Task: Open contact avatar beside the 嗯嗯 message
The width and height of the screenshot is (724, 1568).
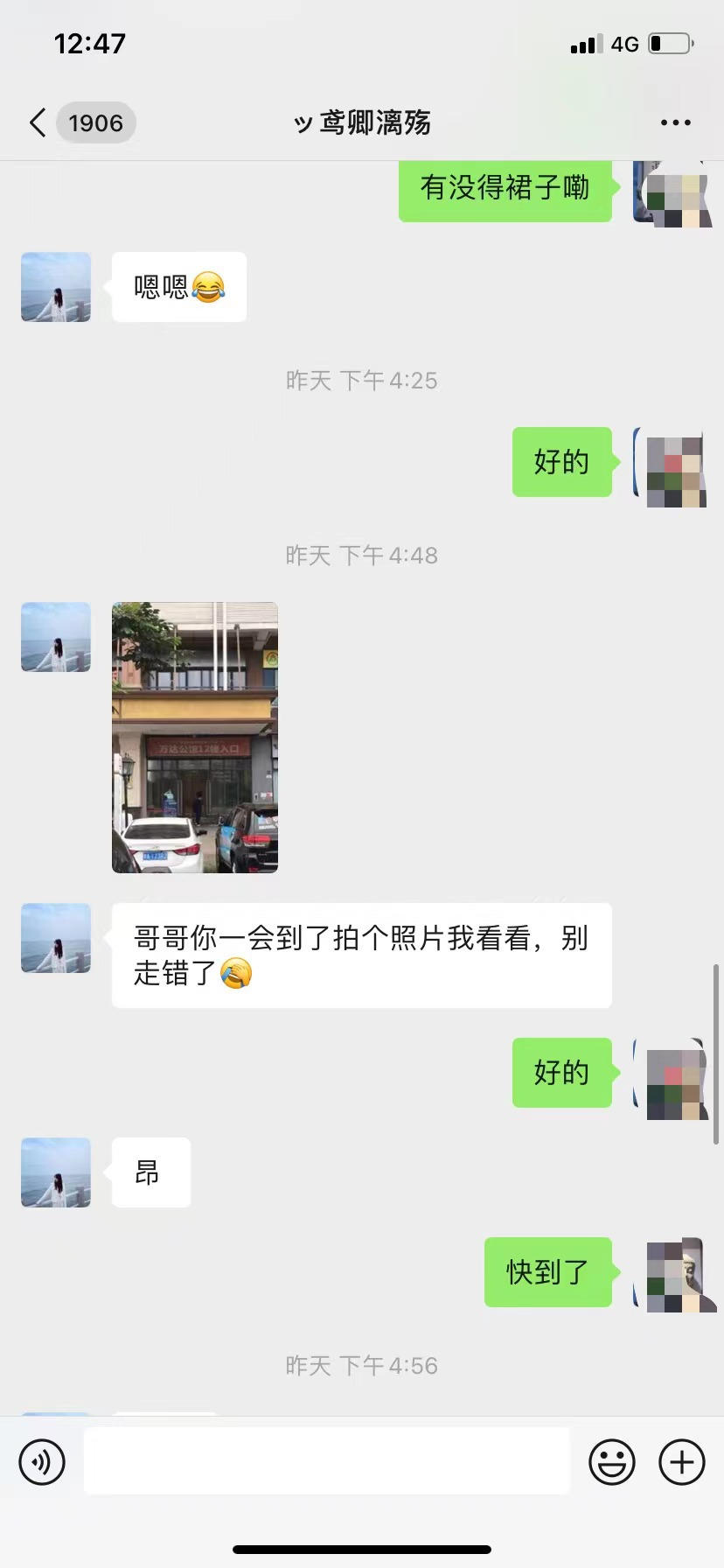Action: (x=56, y=287)
